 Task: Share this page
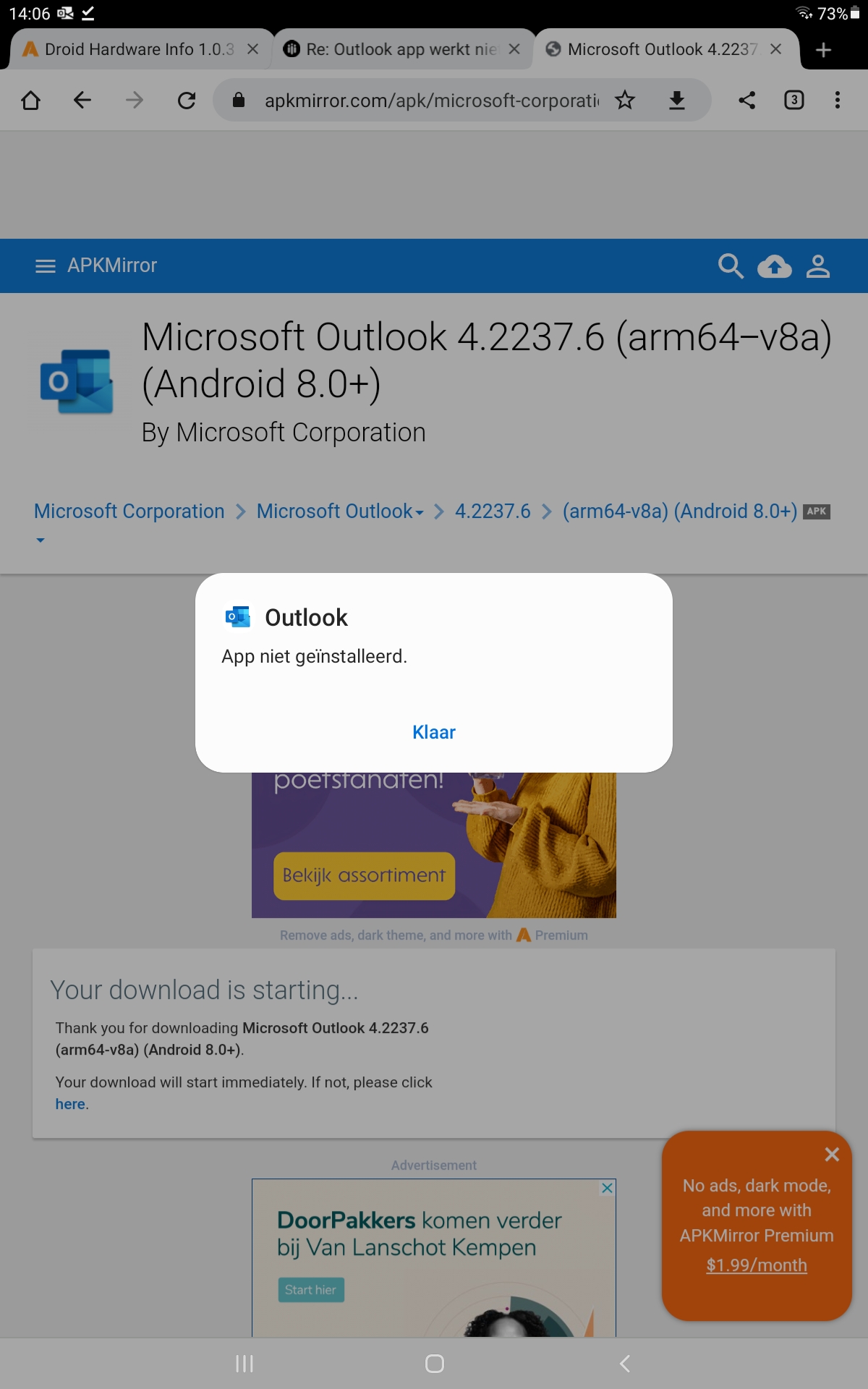[x=747, y=100]
